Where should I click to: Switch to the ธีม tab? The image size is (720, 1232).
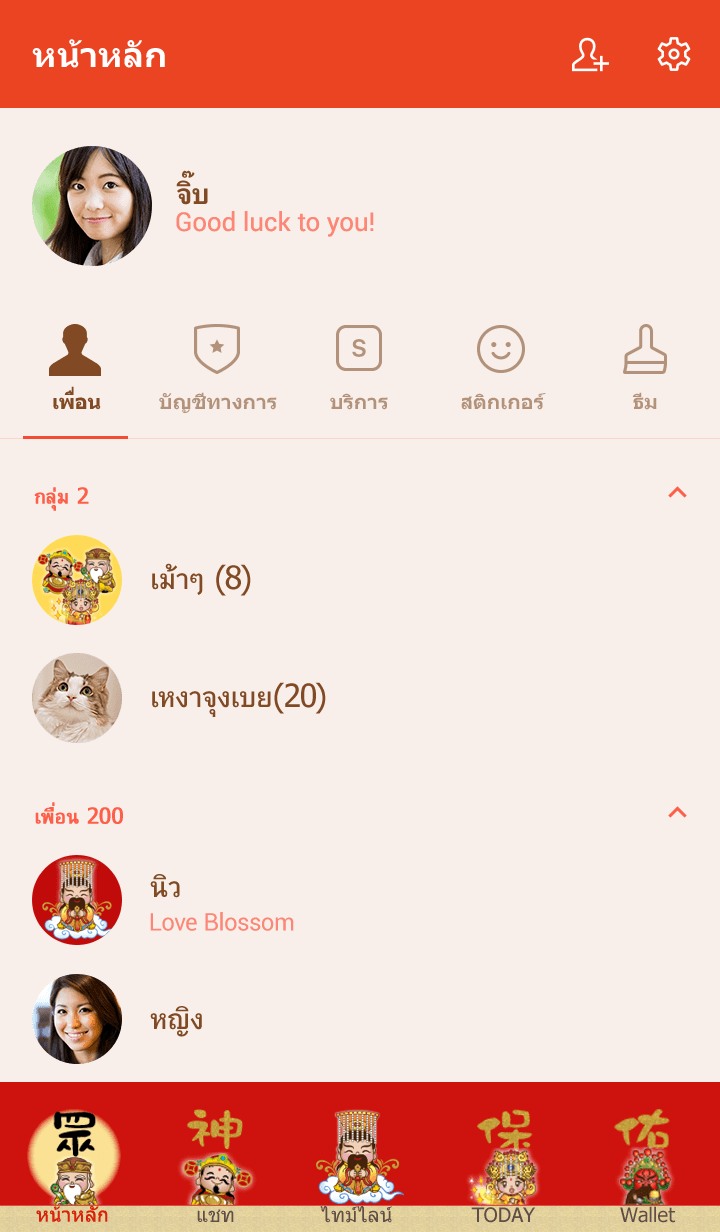pos(645,369)
